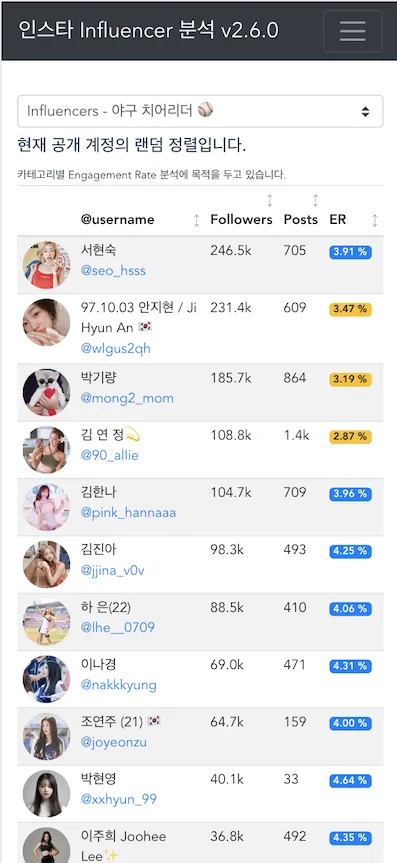
Task: Go to the @xxhyun_99 profile
Action: tap(119, 799)
